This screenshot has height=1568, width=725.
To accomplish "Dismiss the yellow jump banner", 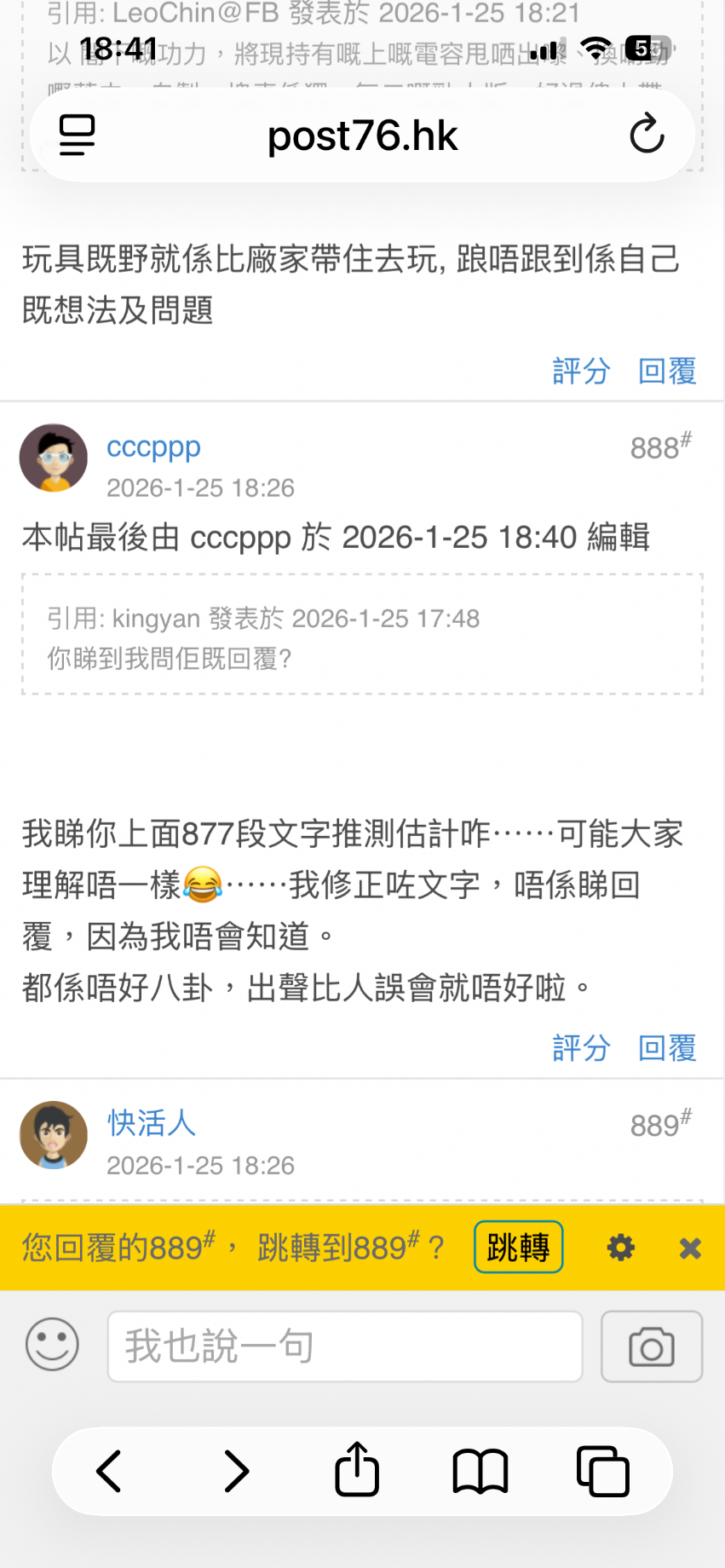I will coord(690,1248).
